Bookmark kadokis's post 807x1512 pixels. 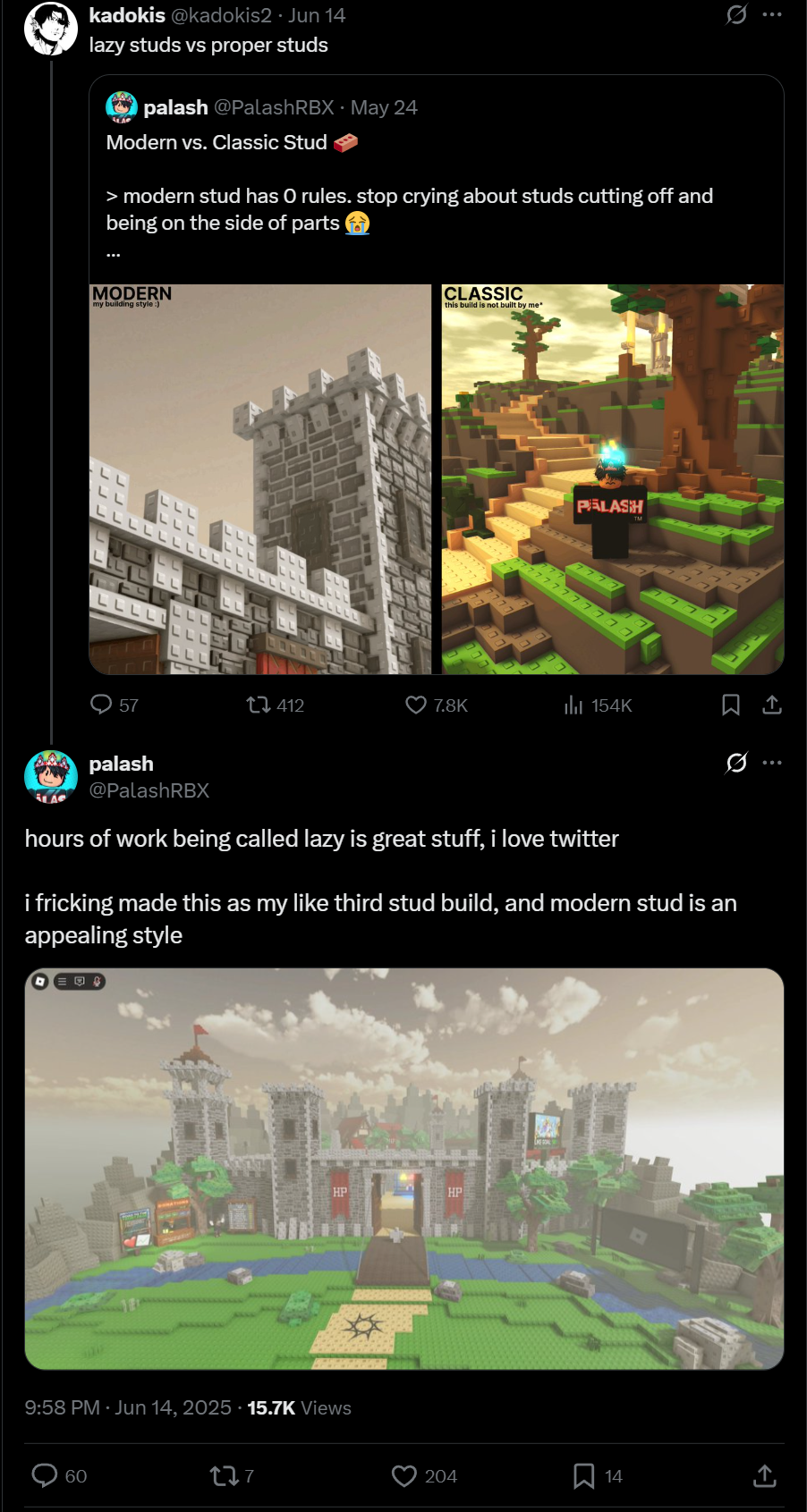731,705
